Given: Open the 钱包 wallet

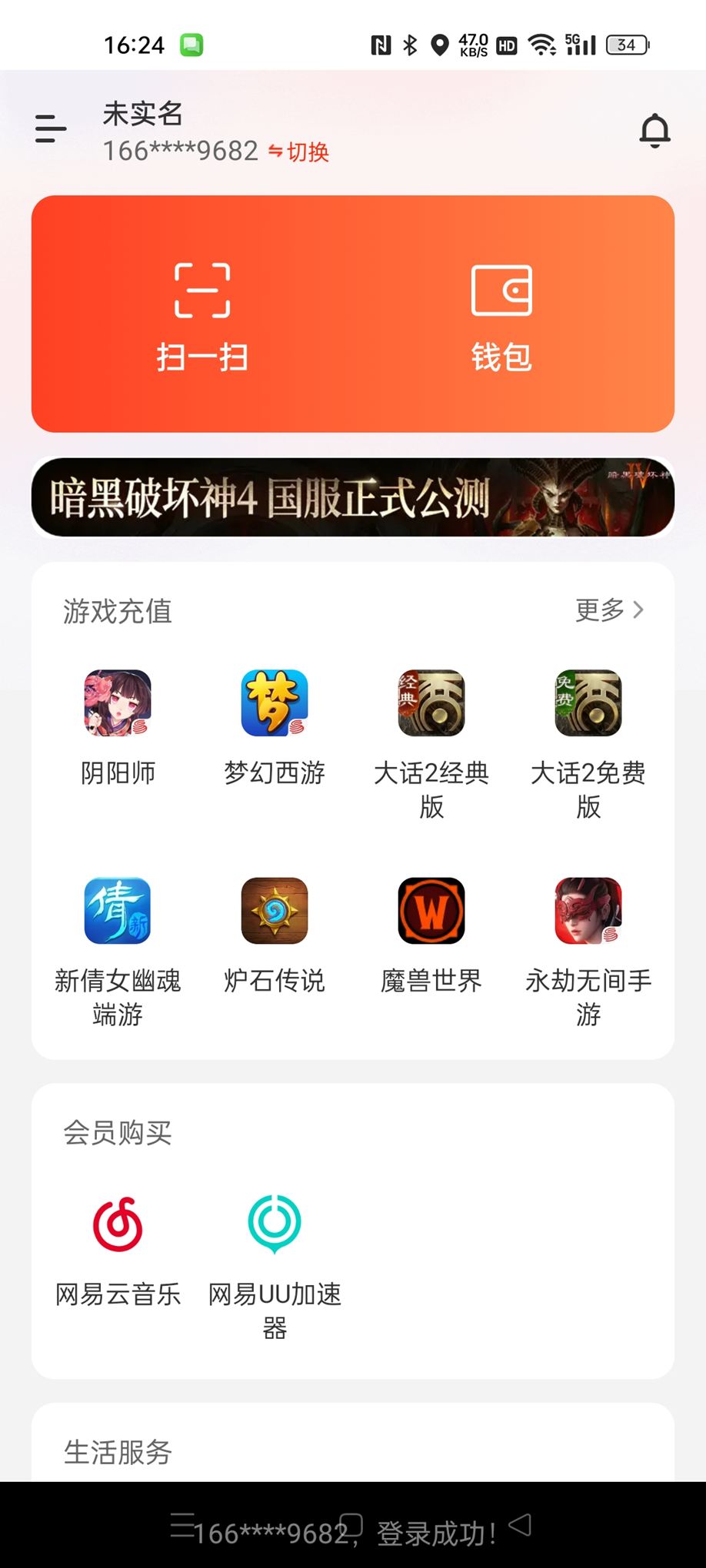Looking at the screenshot, I should tap(501, 316).
